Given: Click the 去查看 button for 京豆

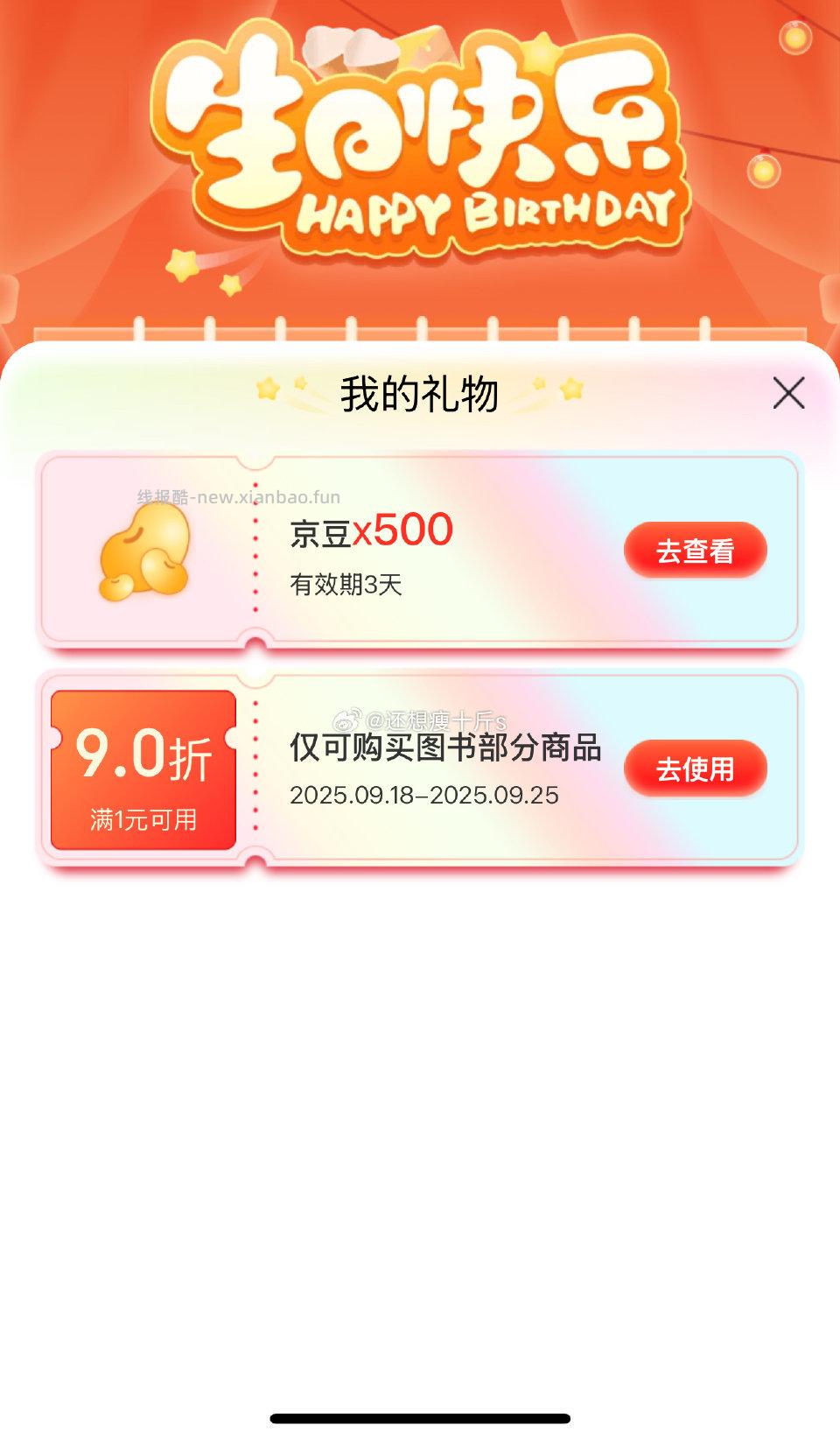Looking at the screenshot, I should click(x=696, y=551).
